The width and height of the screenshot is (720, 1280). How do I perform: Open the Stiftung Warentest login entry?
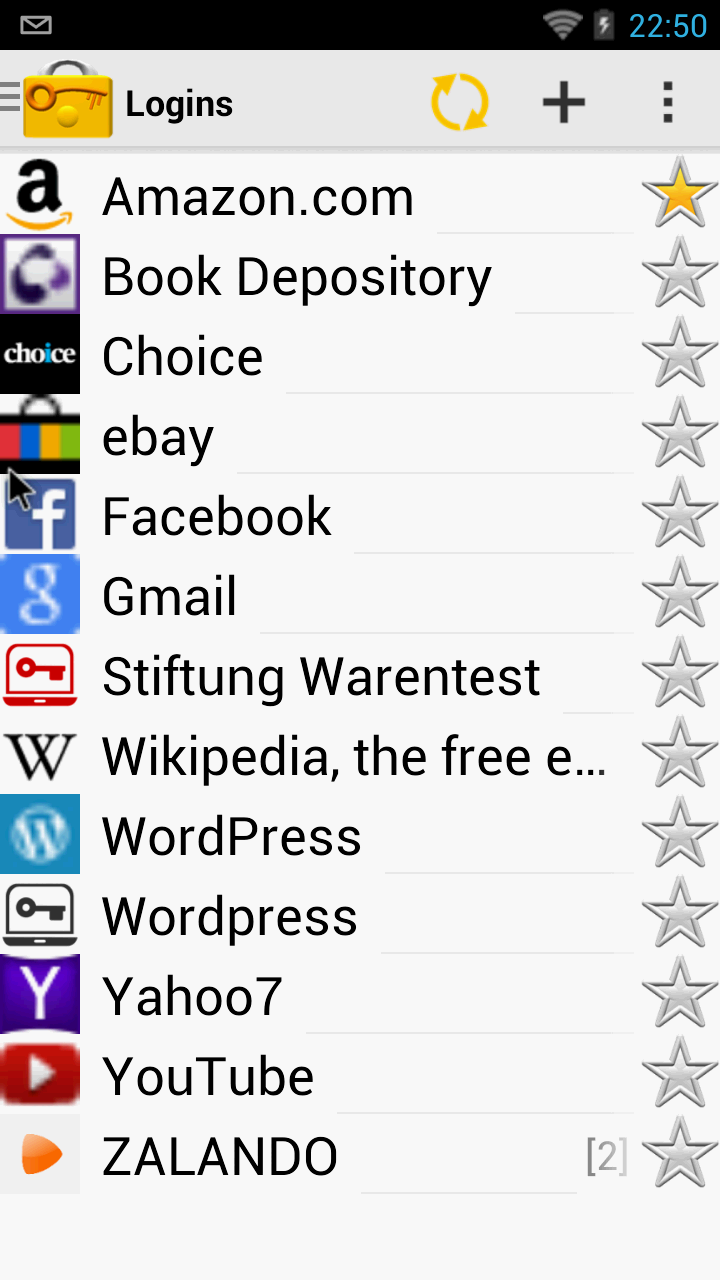point(320,675)
